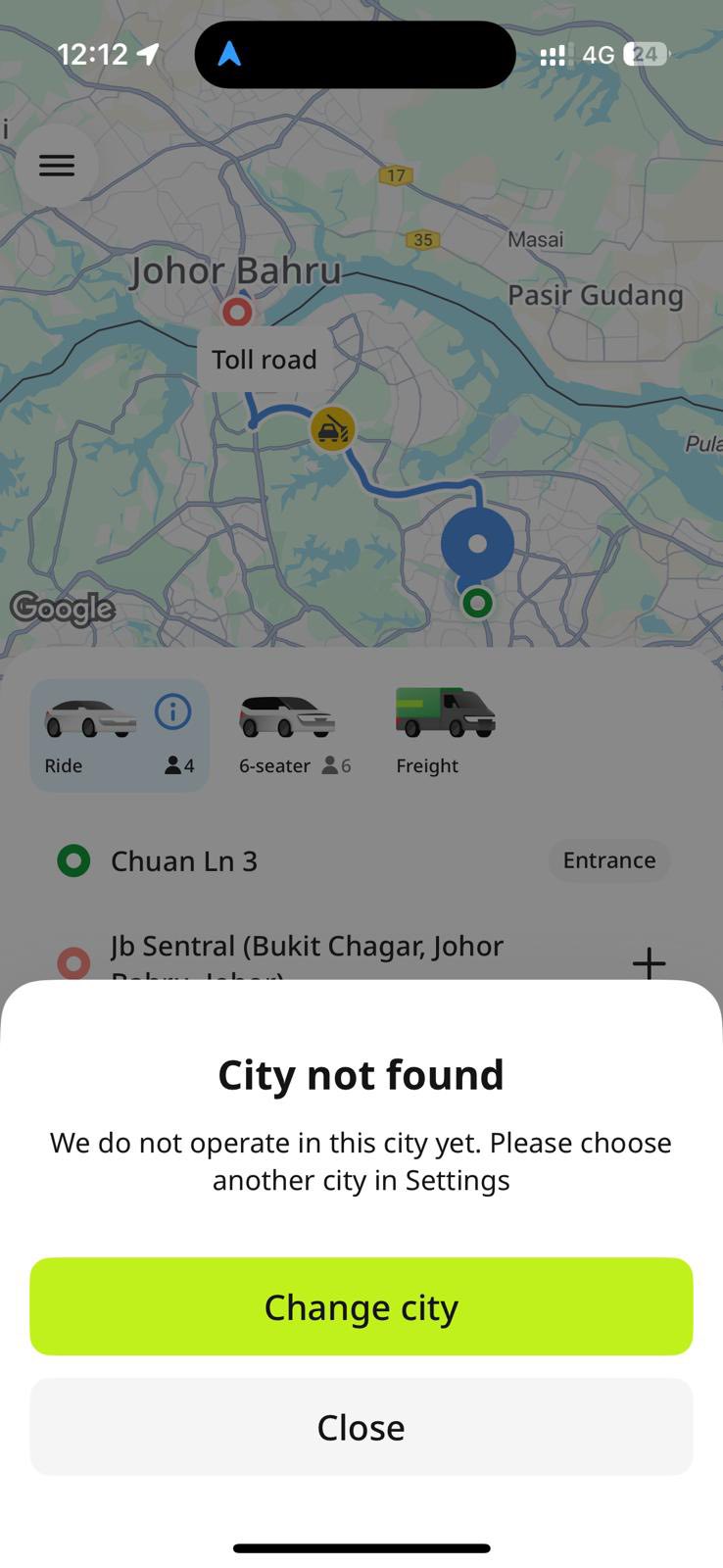
Task: Edit pickup location Chuan Ln 3
Action: [184, 861]
